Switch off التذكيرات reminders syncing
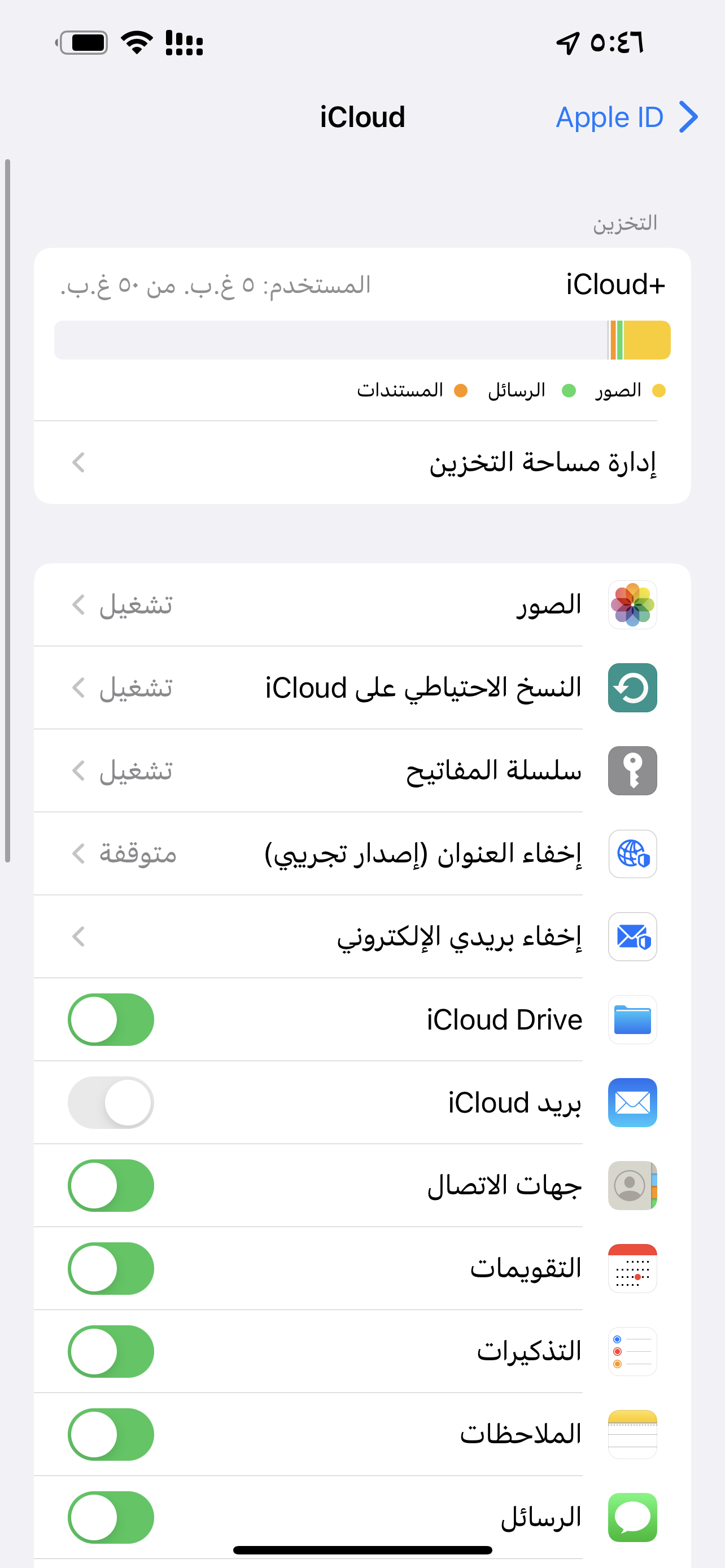 (x=111, y=1351)
